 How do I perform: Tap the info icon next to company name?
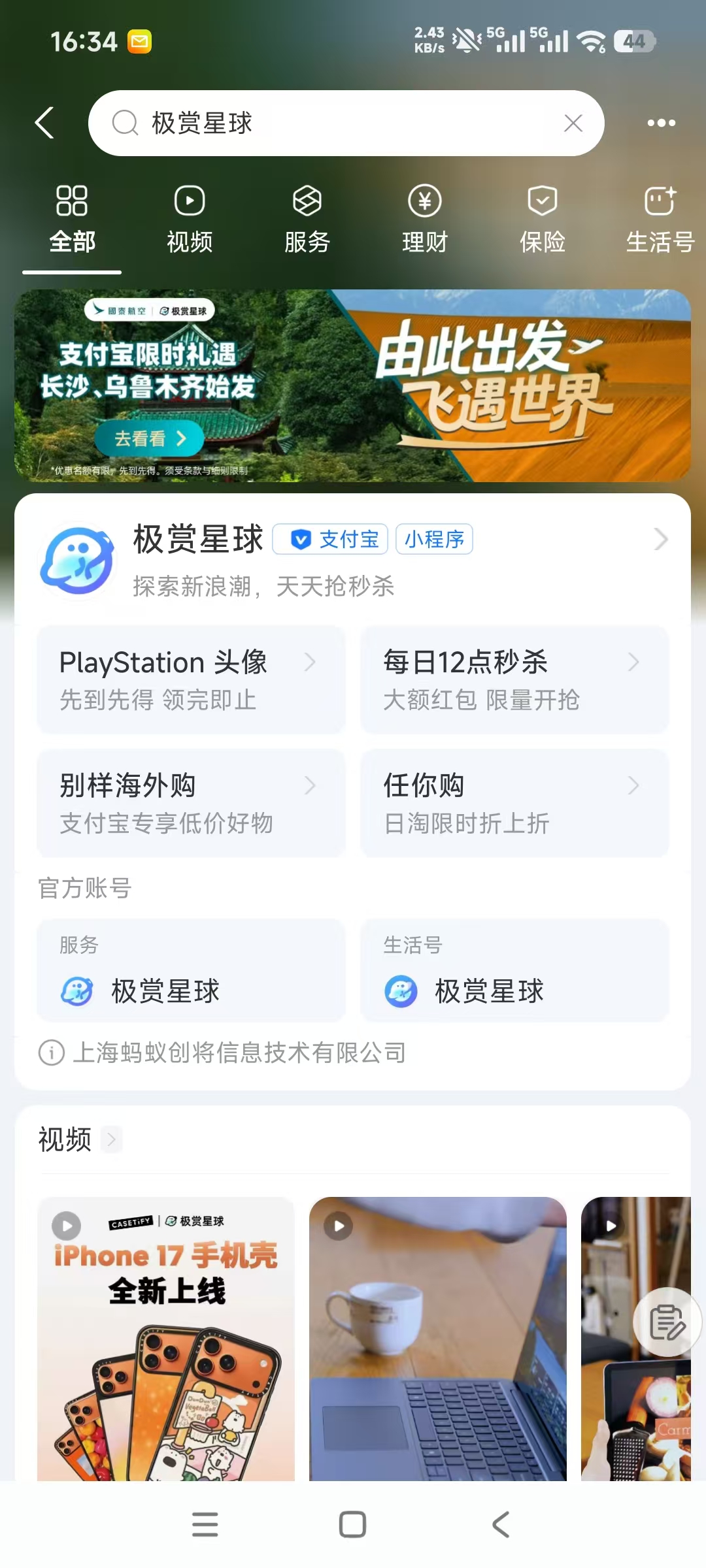point(50,1053)
